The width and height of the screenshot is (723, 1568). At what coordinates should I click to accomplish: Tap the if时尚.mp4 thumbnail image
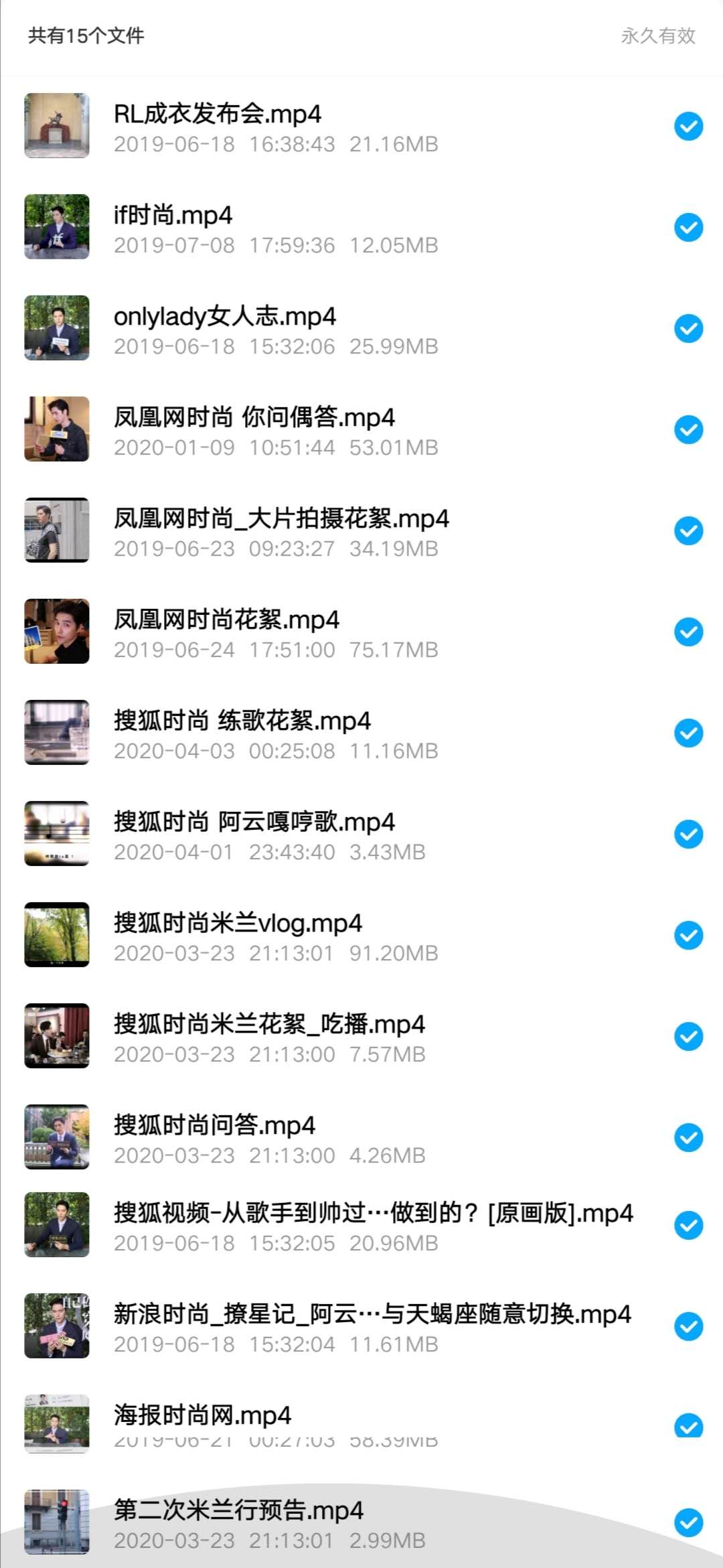(x=56, y=227)
